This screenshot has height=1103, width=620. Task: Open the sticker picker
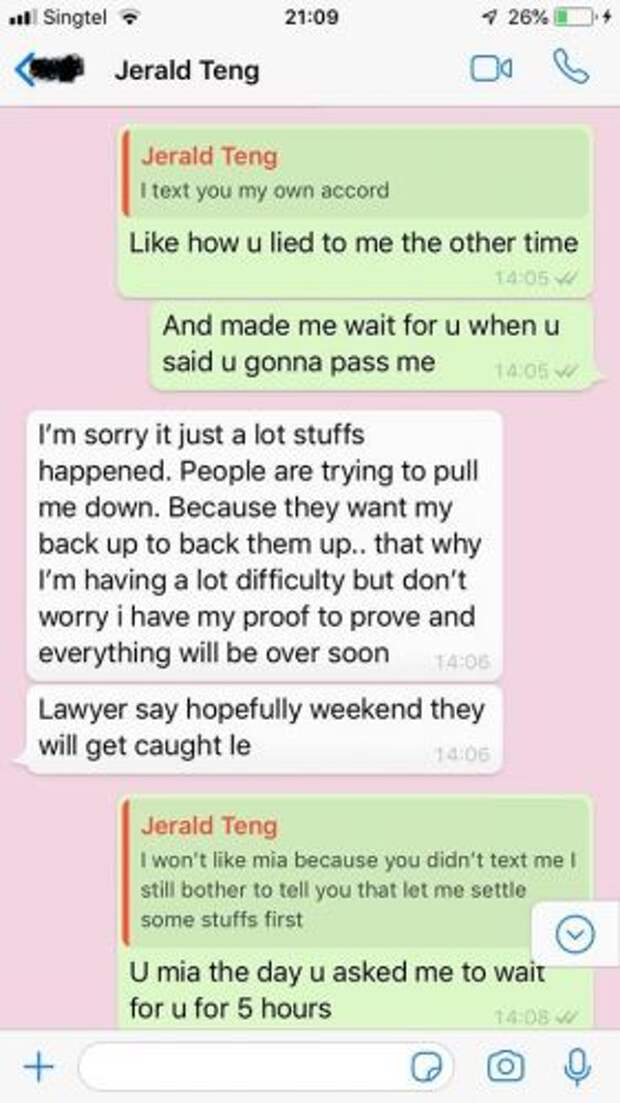[427, 1067]
